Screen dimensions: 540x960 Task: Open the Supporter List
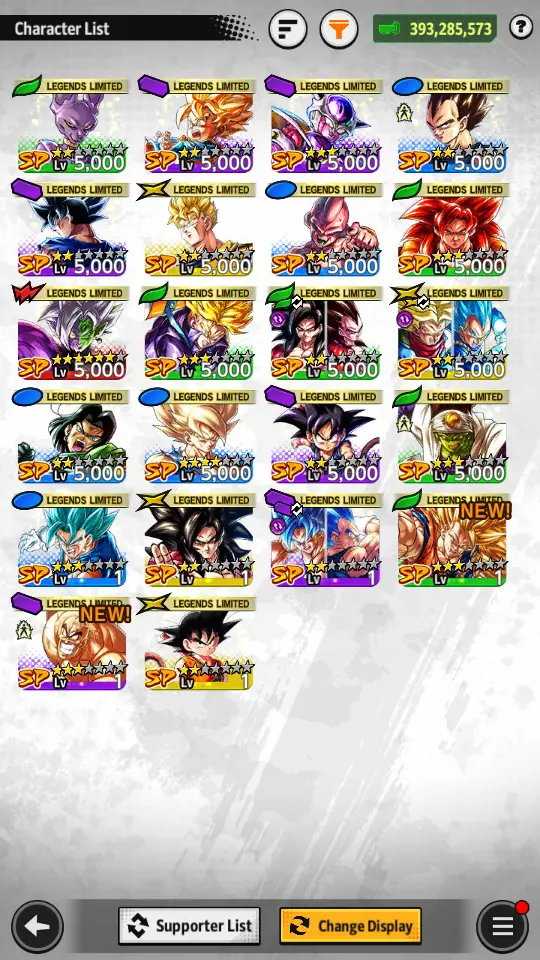click(x=189, y=926)
